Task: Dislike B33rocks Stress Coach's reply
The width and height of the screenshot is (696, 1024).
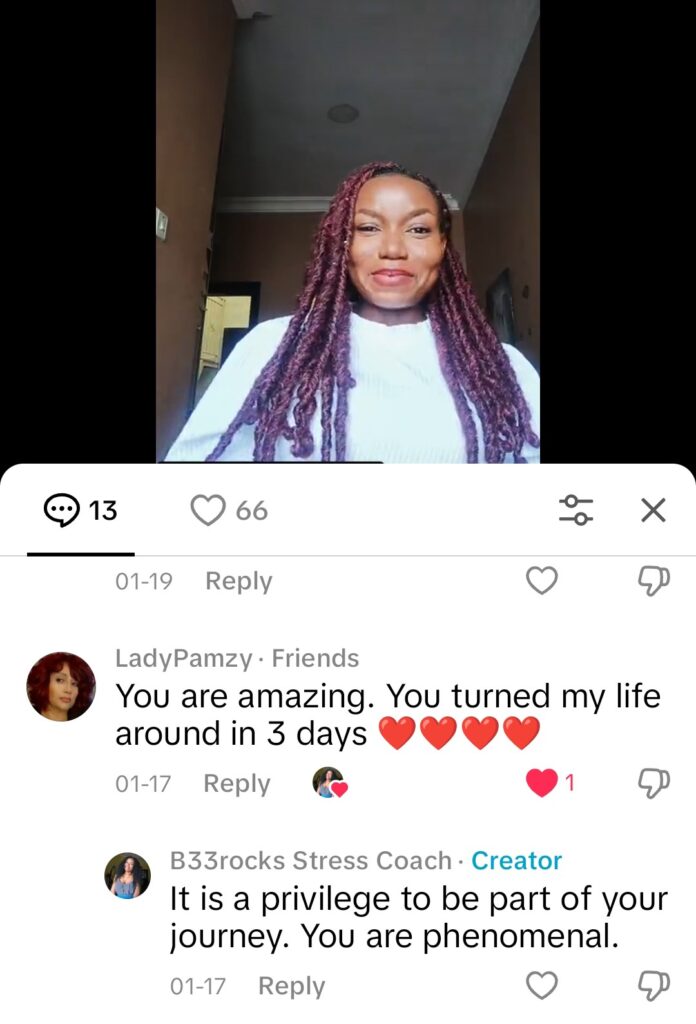Action: [653, 986]
